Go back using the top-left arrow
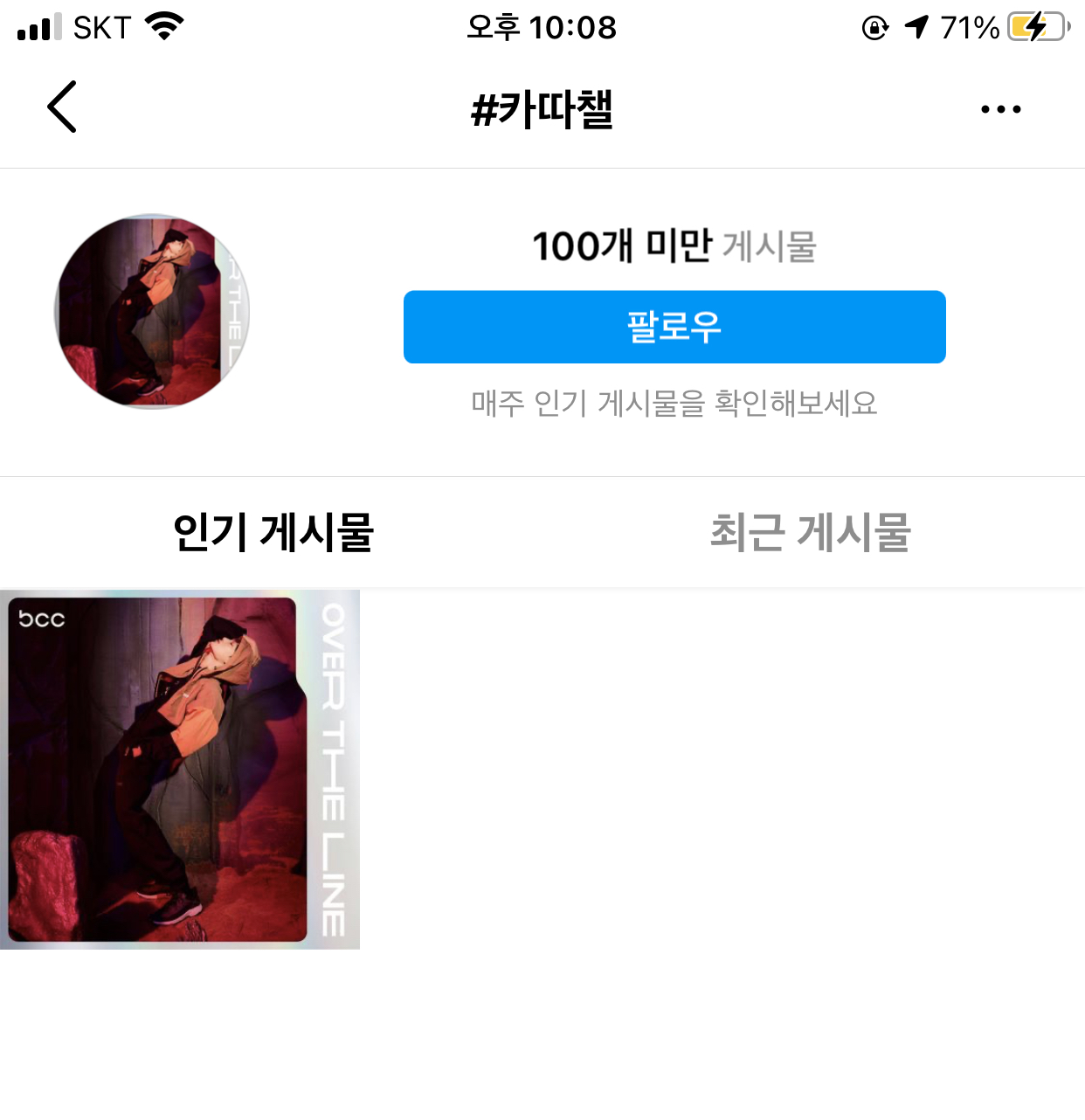 pyautogui.click(x=62, y=107)
